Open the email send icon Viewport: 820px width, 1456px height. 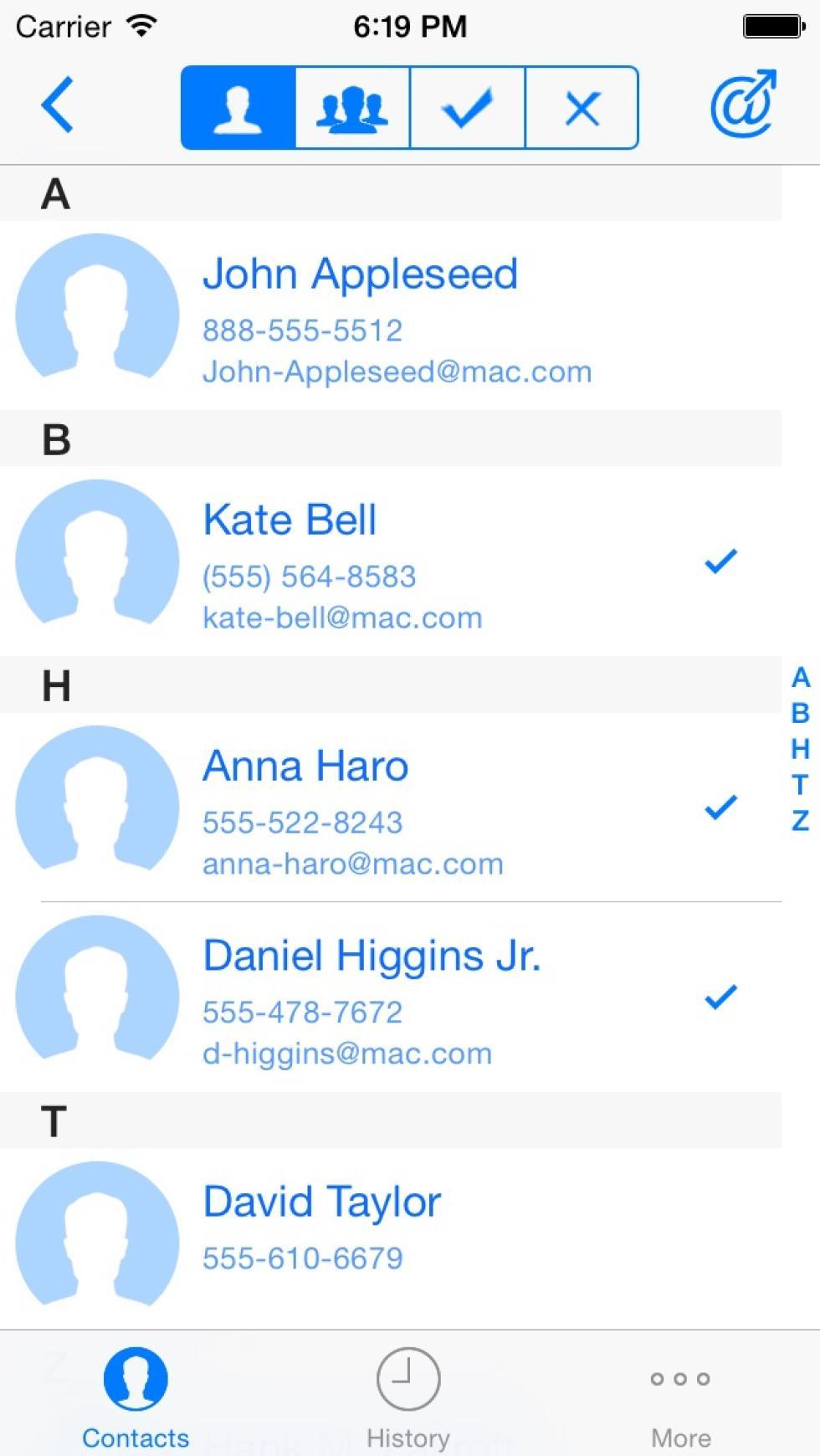[x=744, y=105]
